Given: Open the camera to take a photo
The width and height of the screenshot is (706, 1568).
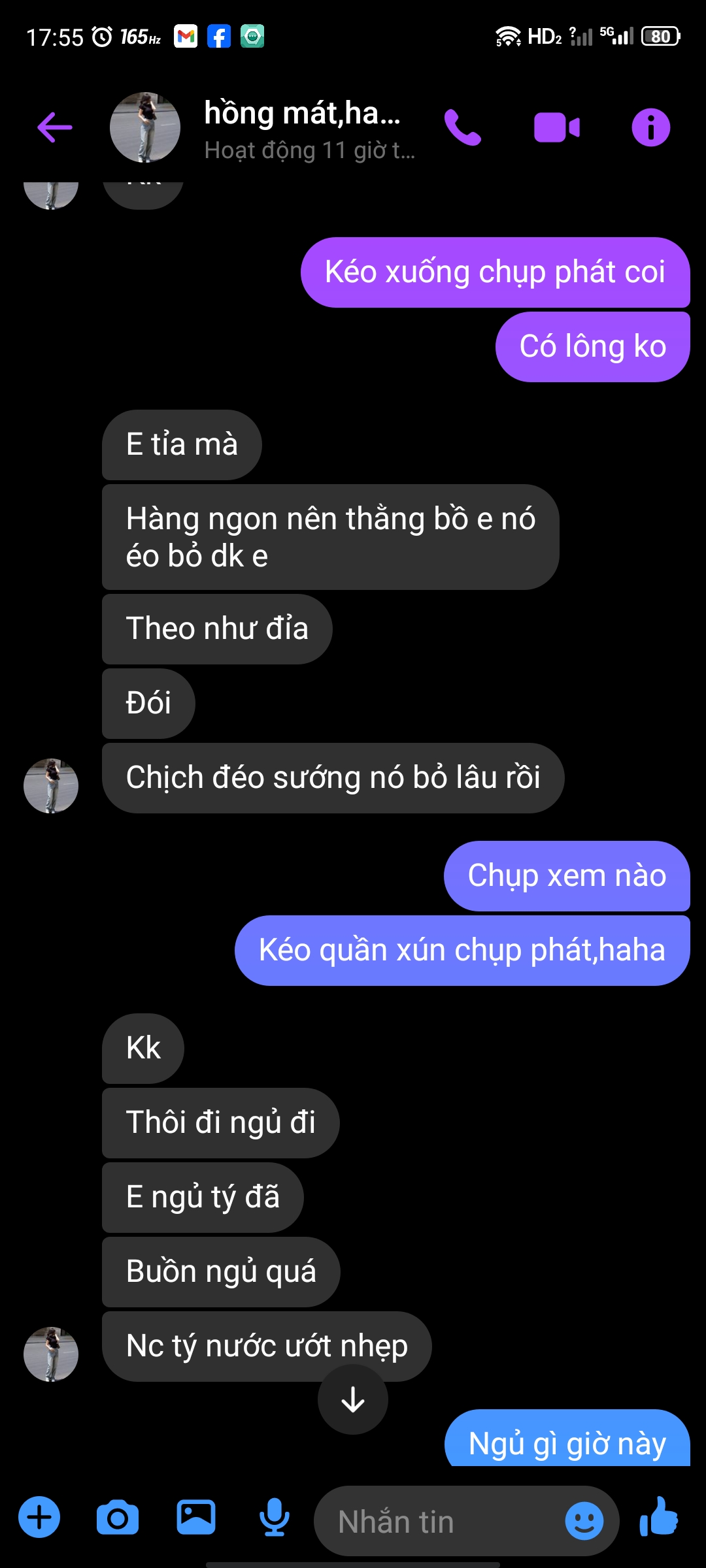Looking at the screenshot, I should (x=118, y=1517).
